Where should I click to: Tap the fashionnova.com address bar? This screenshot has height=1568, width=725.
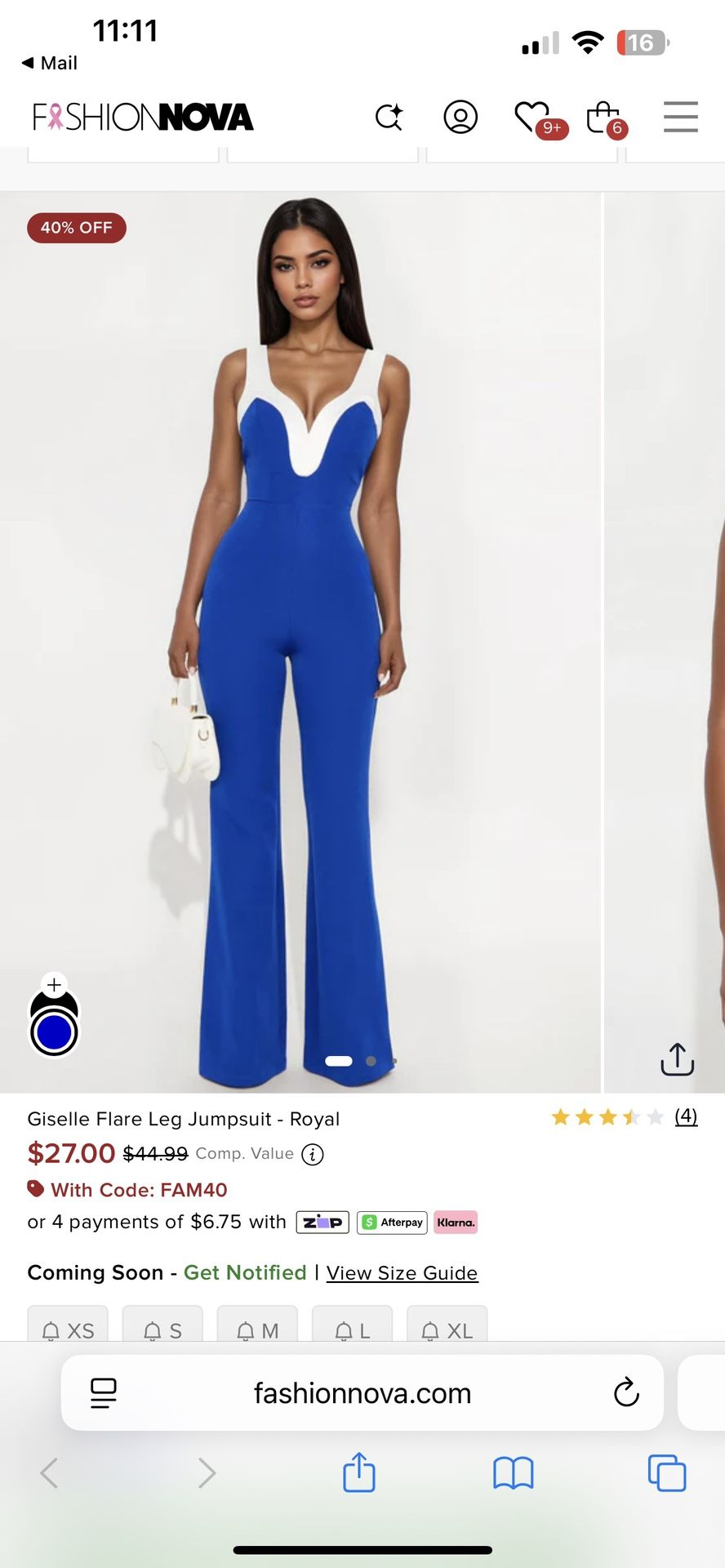click(x=362, y=1393)
